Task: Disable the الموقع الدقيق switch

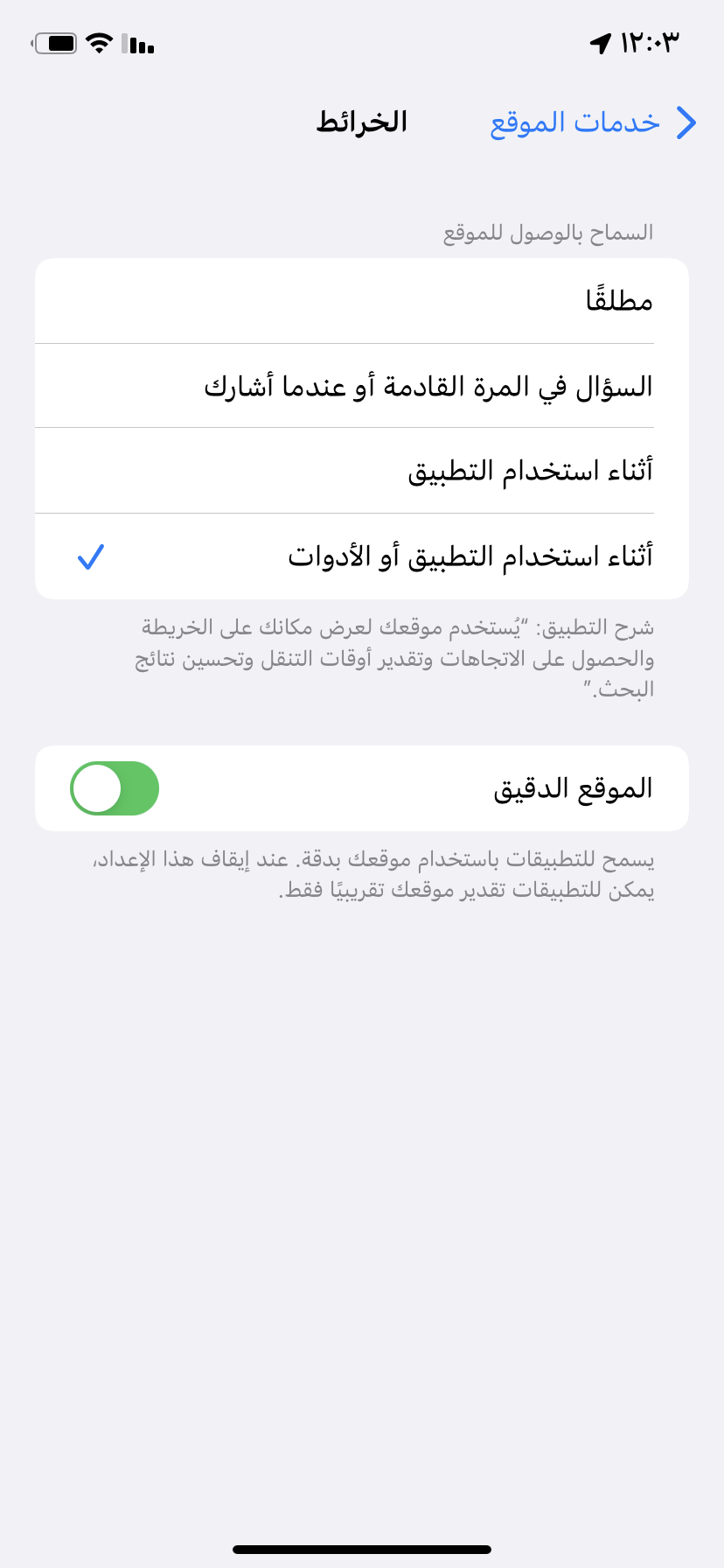Action: point(115,788)
